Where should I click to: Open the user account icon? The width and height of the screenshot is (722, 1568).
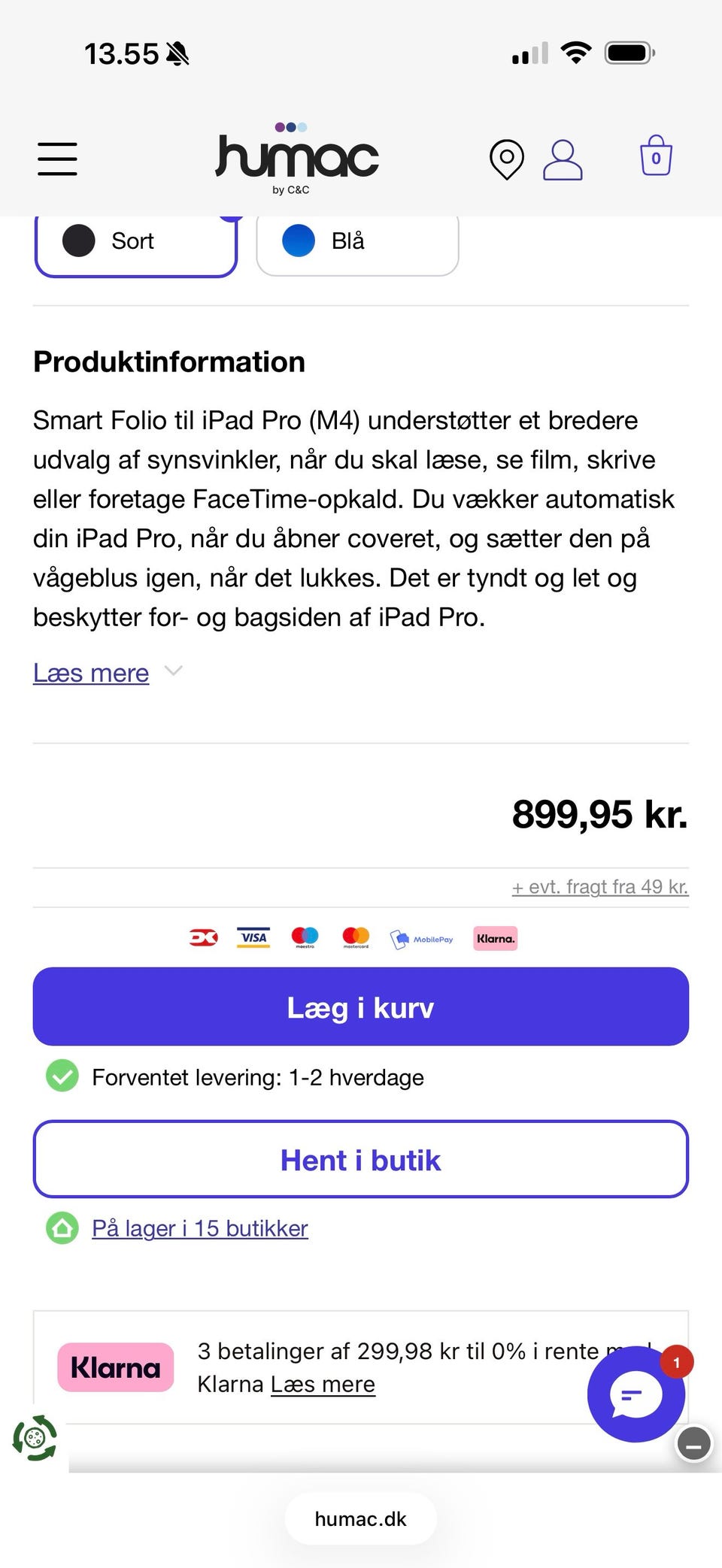pyautogui.click(x=563, y=159)
